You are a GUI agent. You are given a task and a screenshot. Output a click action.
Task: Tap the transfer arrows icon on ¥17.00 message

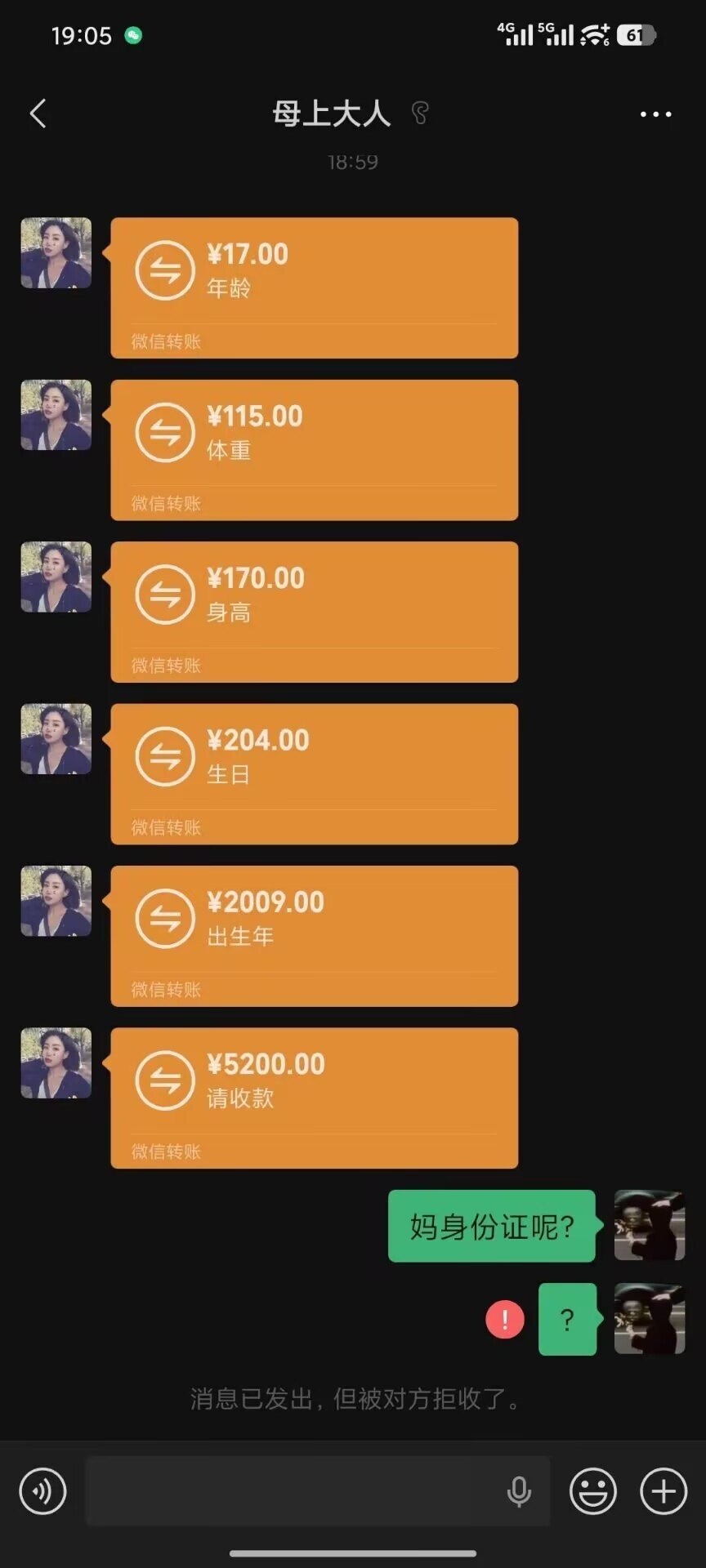coord(165,269)
